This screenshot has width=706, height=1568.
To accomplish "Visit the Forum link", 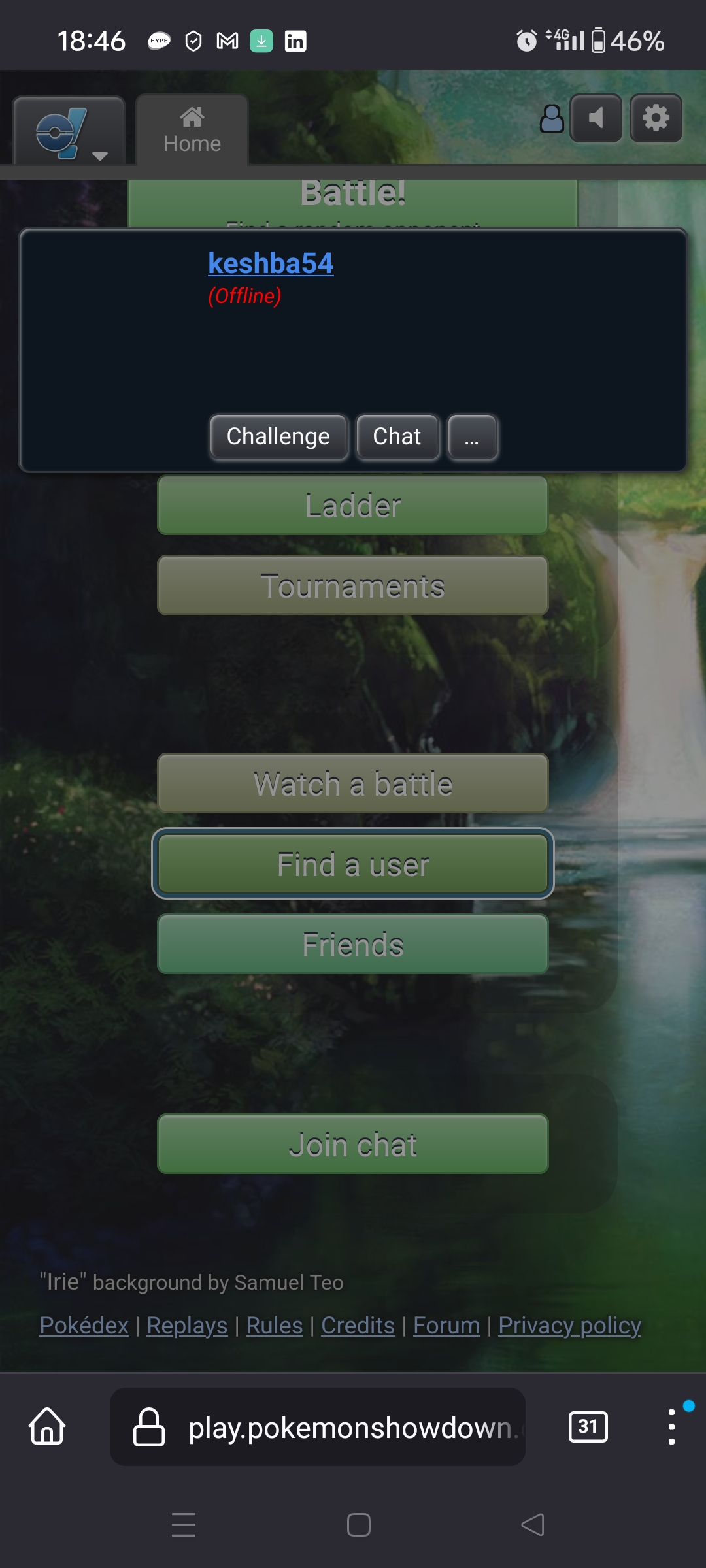I will (446, 1326).
